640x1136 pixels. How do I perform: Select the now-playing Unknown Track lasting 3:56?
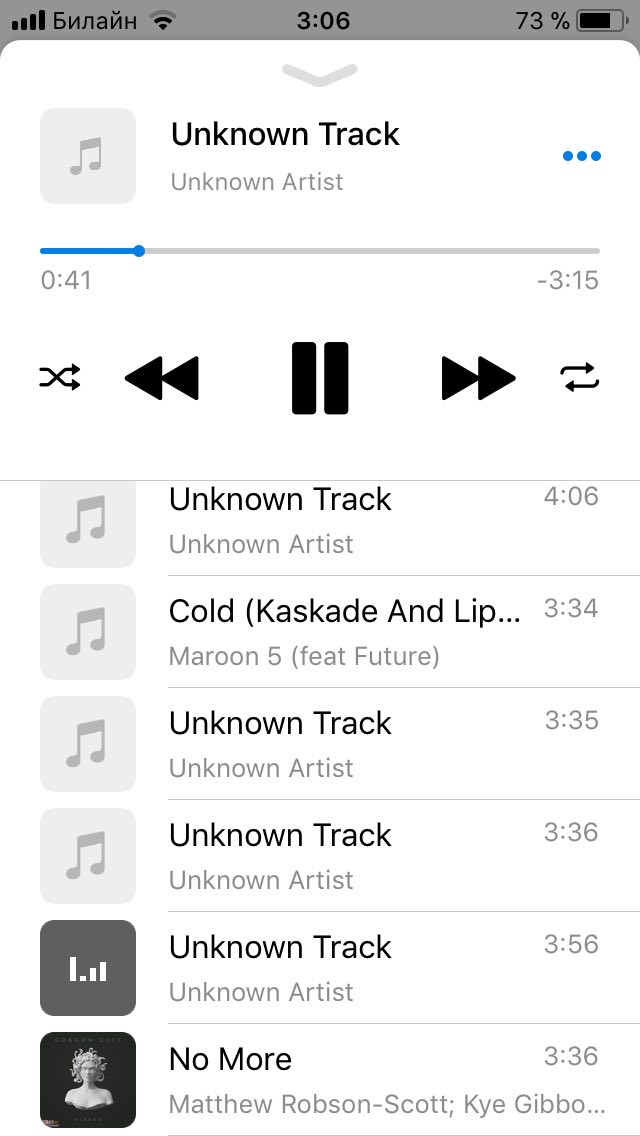click(x=345, y=967)
